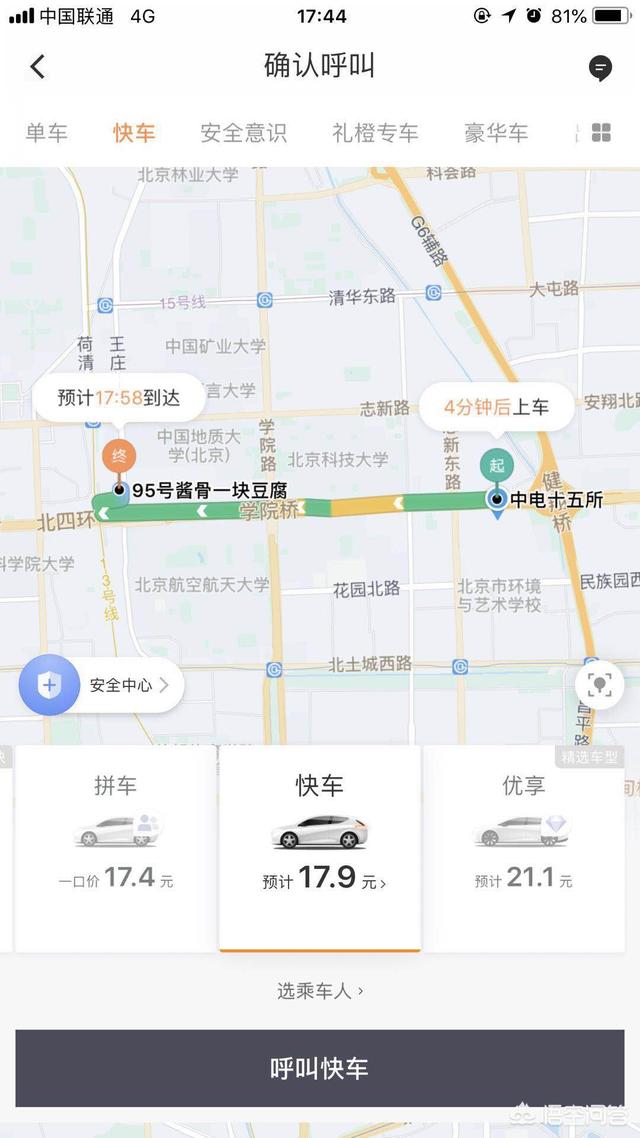Select the 快车 card priced 17.9元
The width and height of the screenshot is (640, 1138).
(319, 848)
